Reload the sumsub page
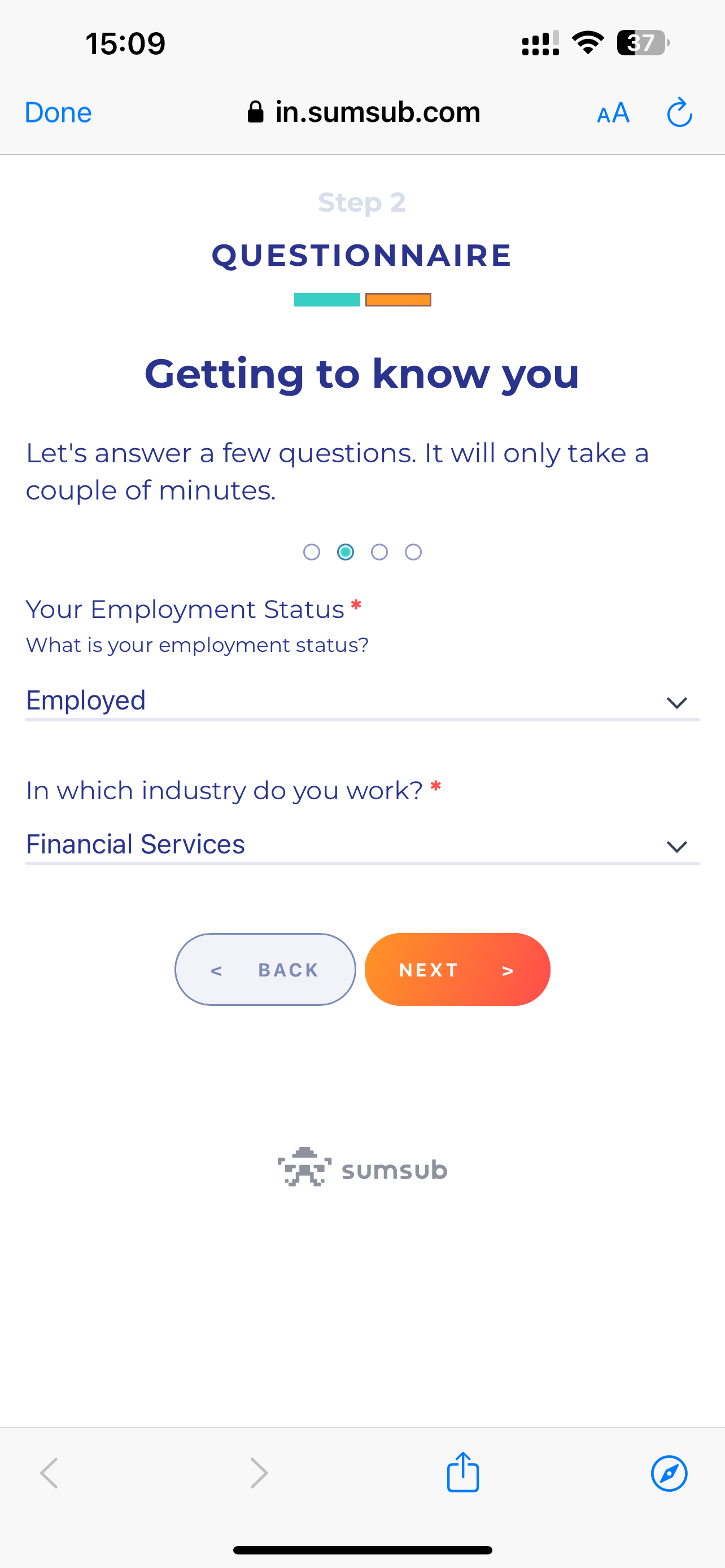This screenshot has width=725, height=1568. pyautogui.click(x=679, y=113)
